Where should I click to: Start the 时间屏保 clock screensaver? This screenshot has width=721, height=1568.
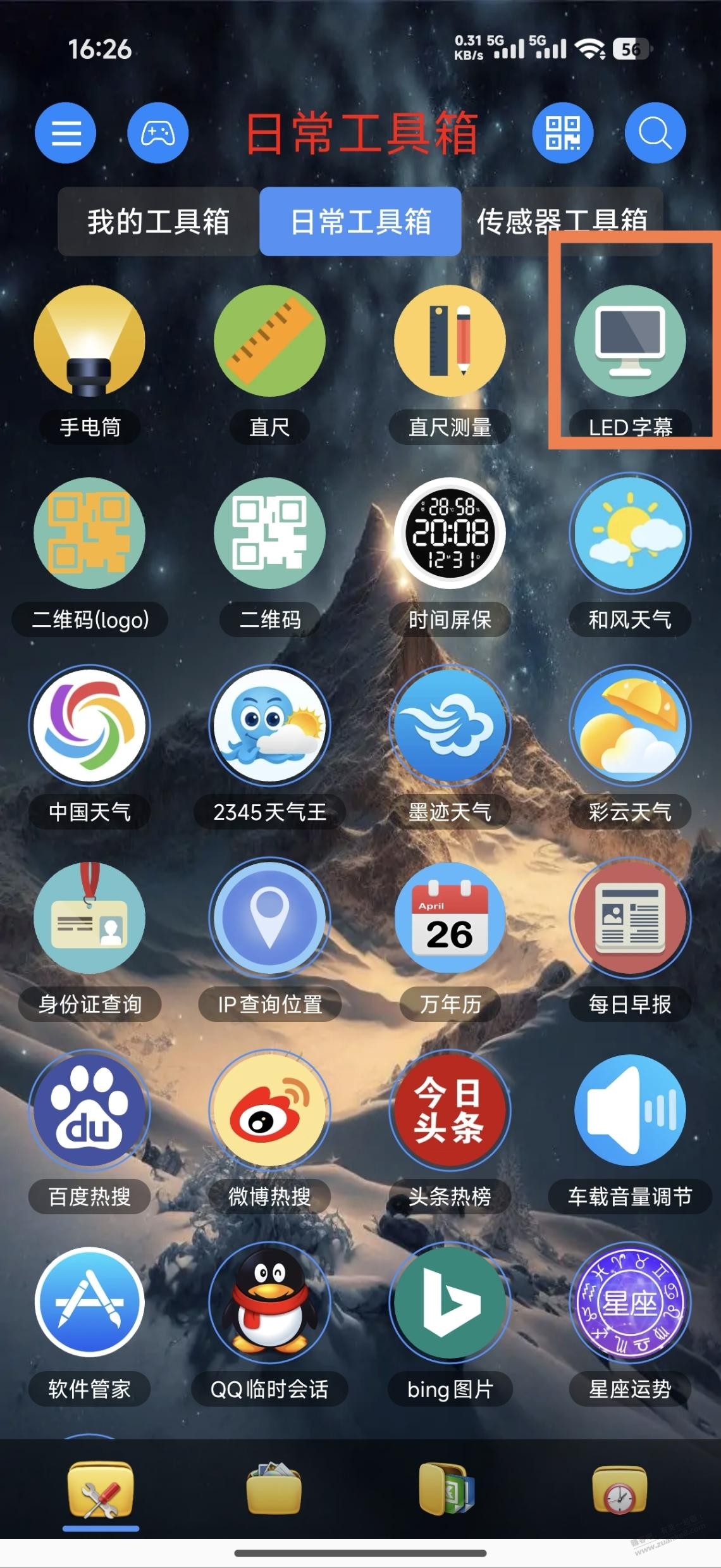(x=450, y=533)
